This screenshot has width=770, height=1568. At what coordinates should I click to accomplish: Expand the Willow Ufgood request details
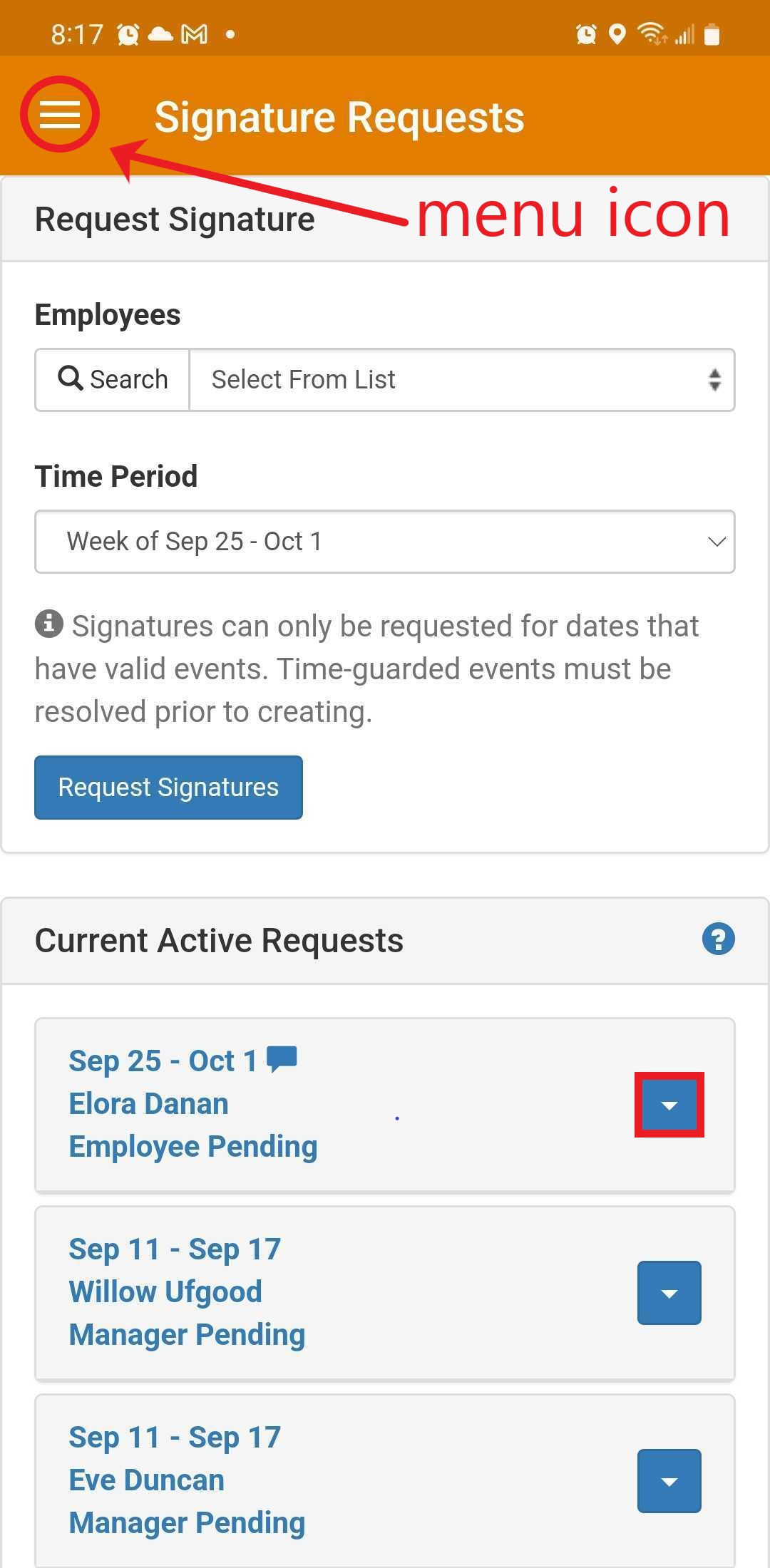click(668, 1292)
